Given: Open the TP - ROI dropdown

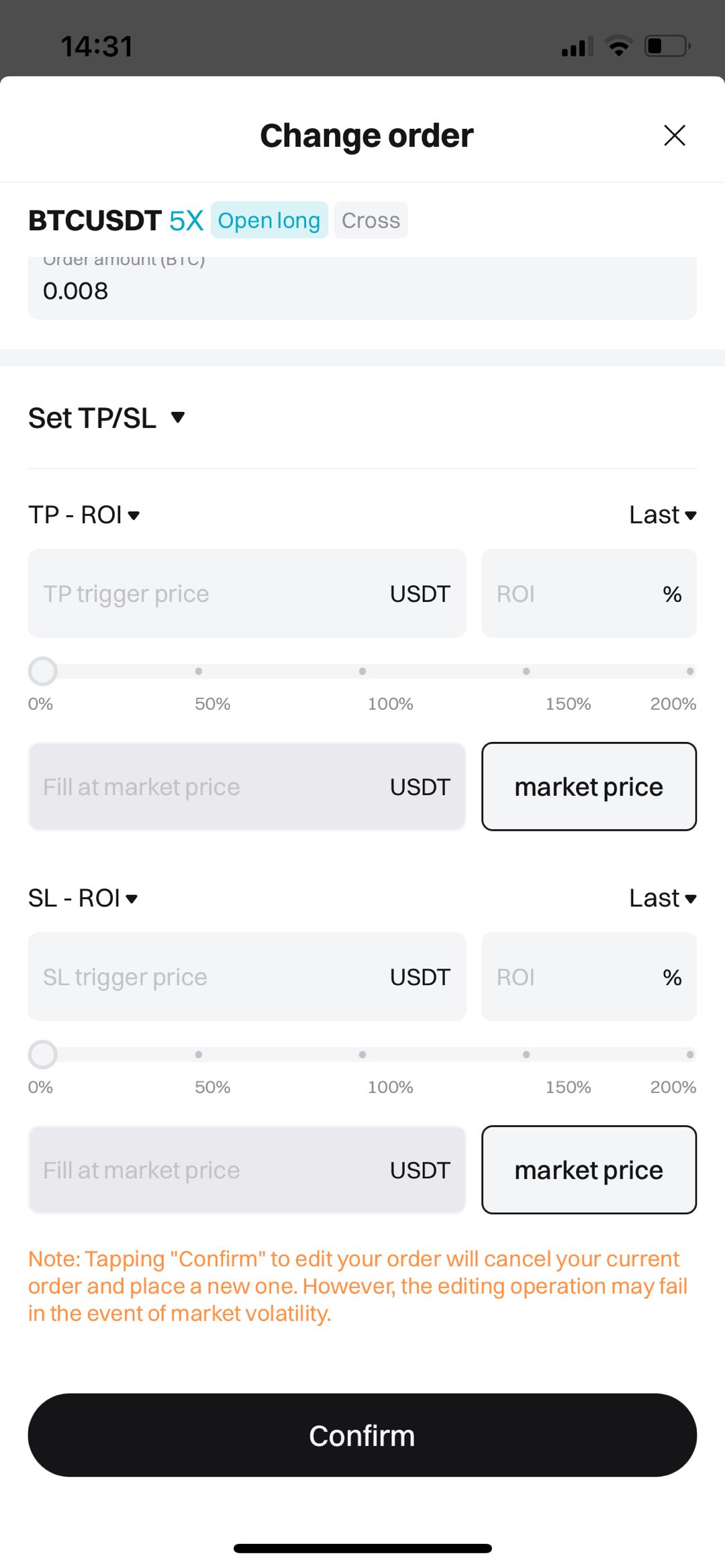Looking at the screenshot, I should (84, 515).
